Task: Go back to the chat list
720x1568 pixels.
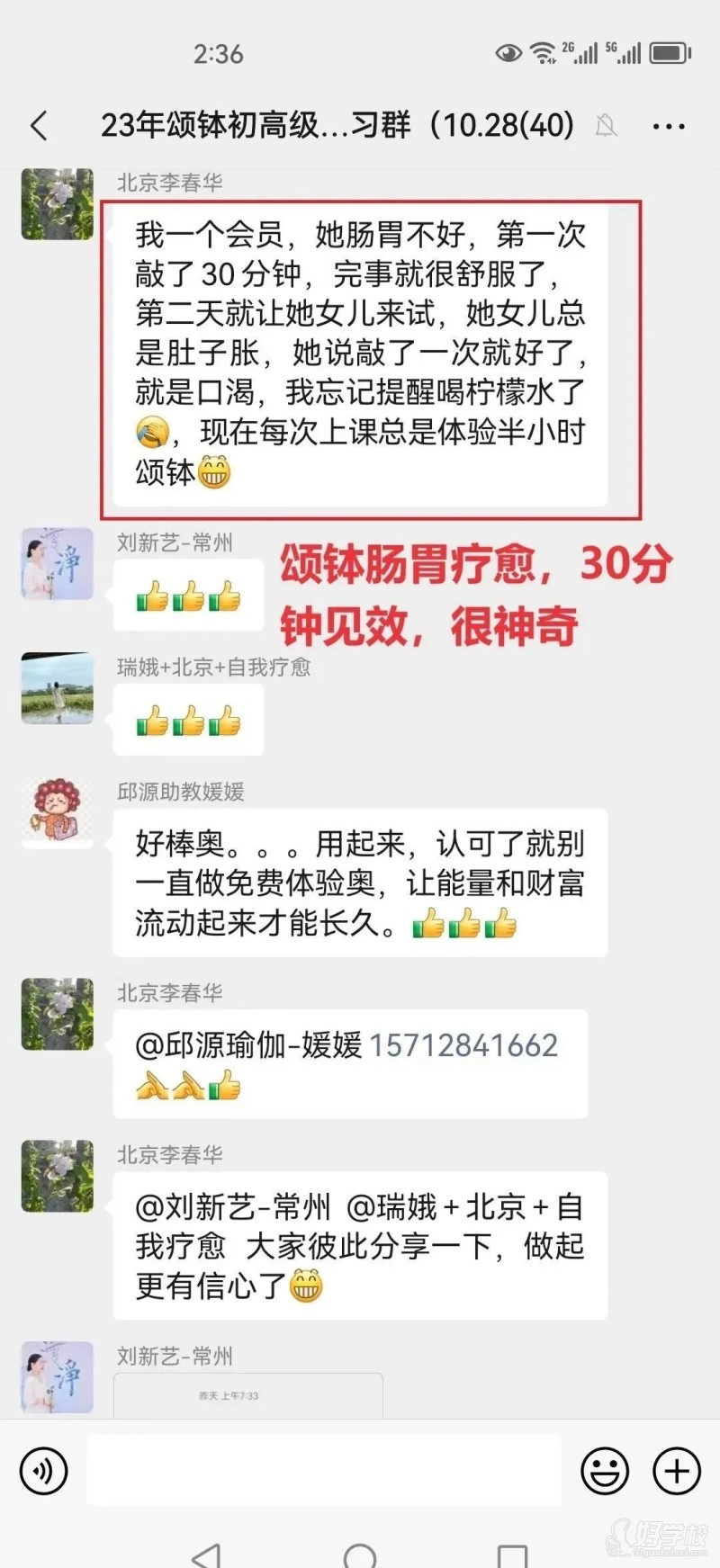Action: click(x=39, y=126)
